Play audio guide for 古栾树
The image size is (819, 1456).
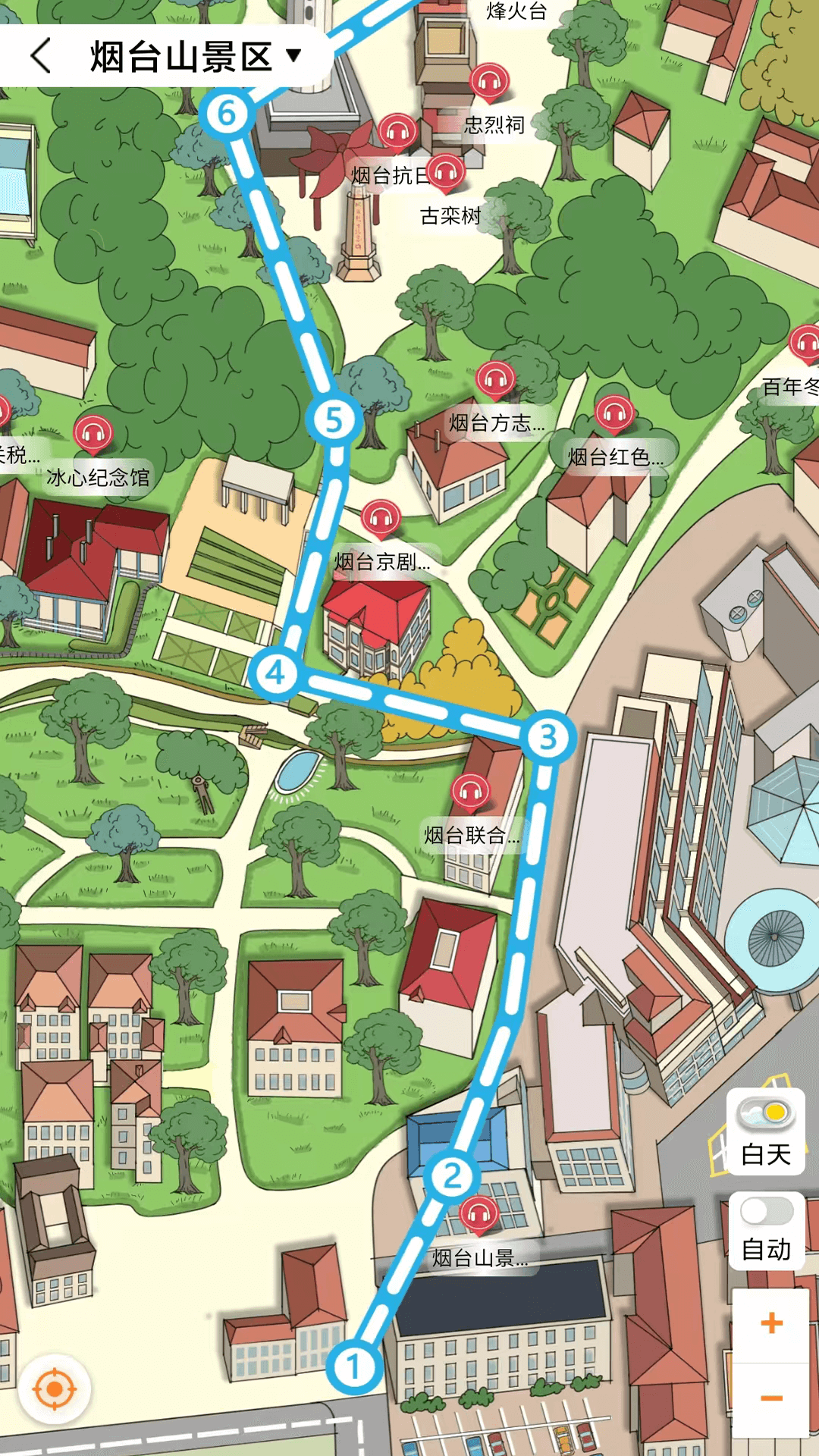(446, 173)
